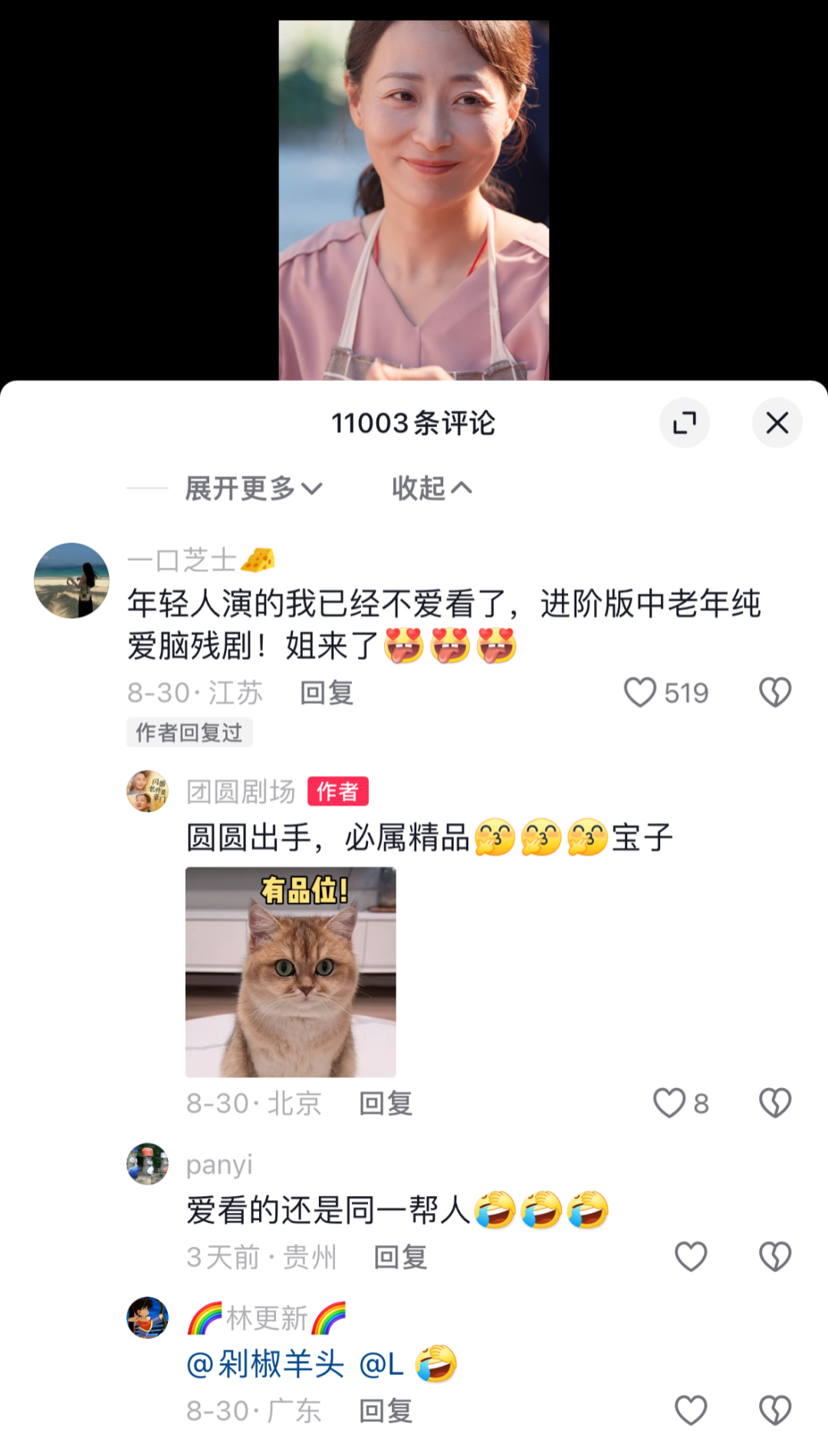Reply to panyi's comment
Viewport: 828px width, 1456px height.
pyautogui.click(x=400, y=1257)
